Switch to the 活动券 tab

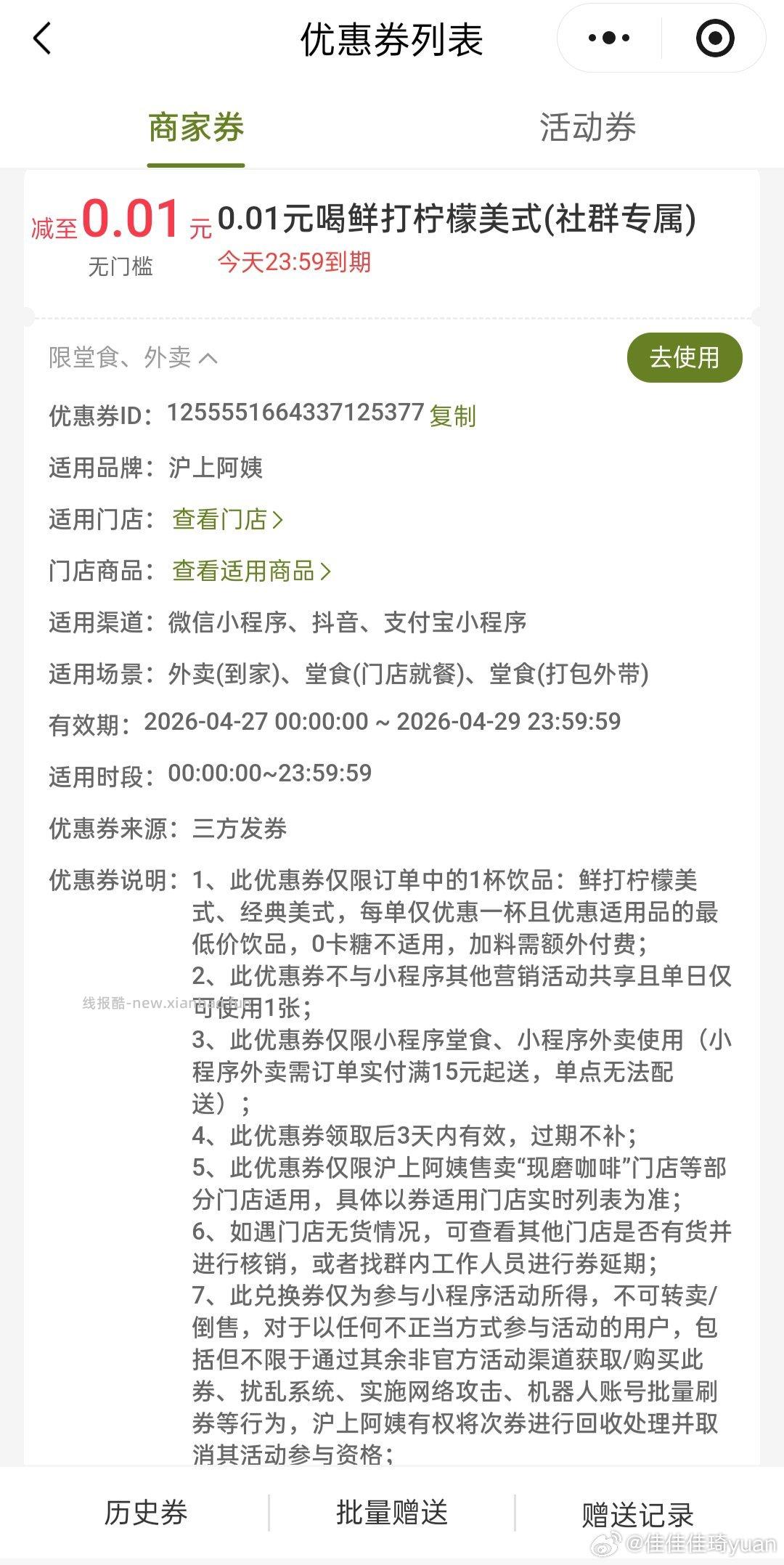588,129
